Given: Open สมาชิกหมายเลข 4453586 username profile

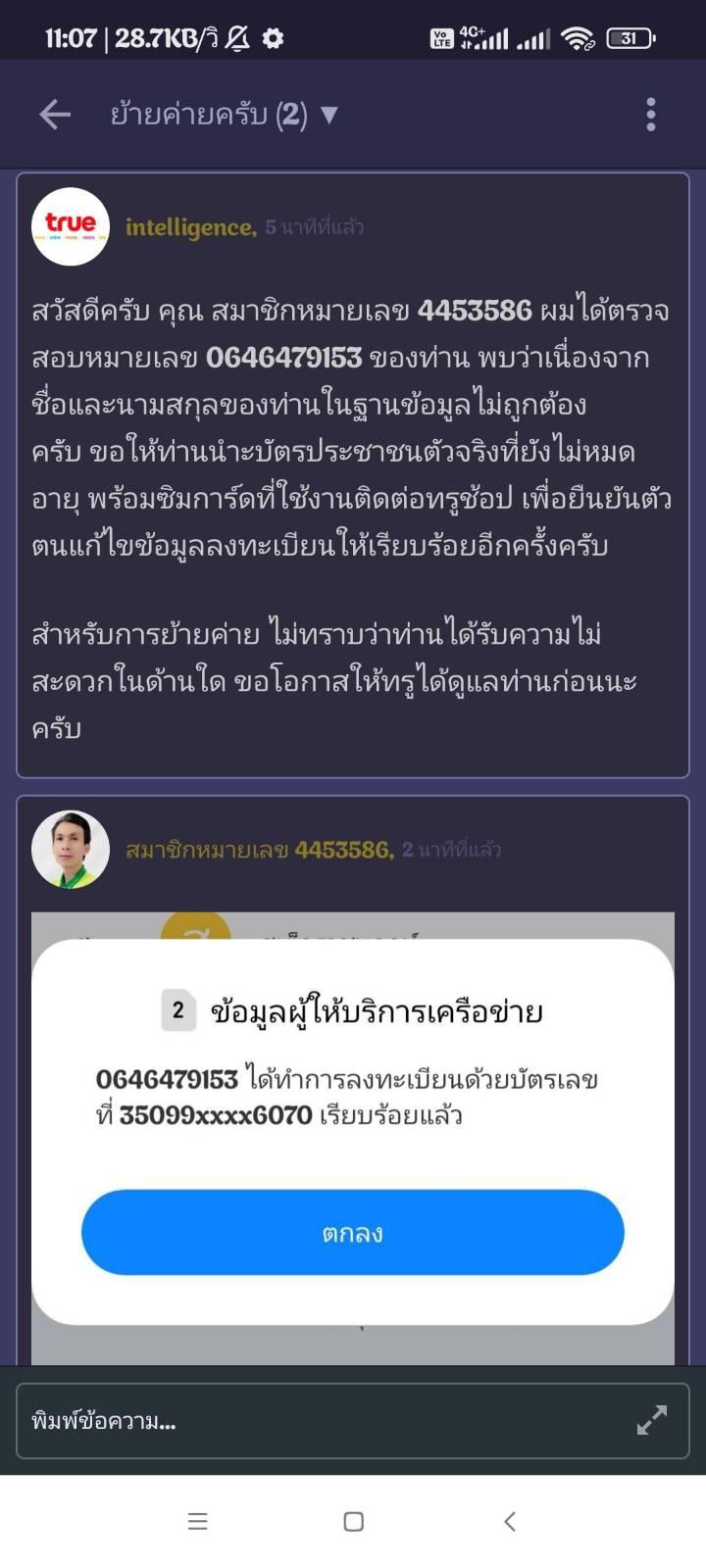Looking at the screenshot, I should [260, 850].
